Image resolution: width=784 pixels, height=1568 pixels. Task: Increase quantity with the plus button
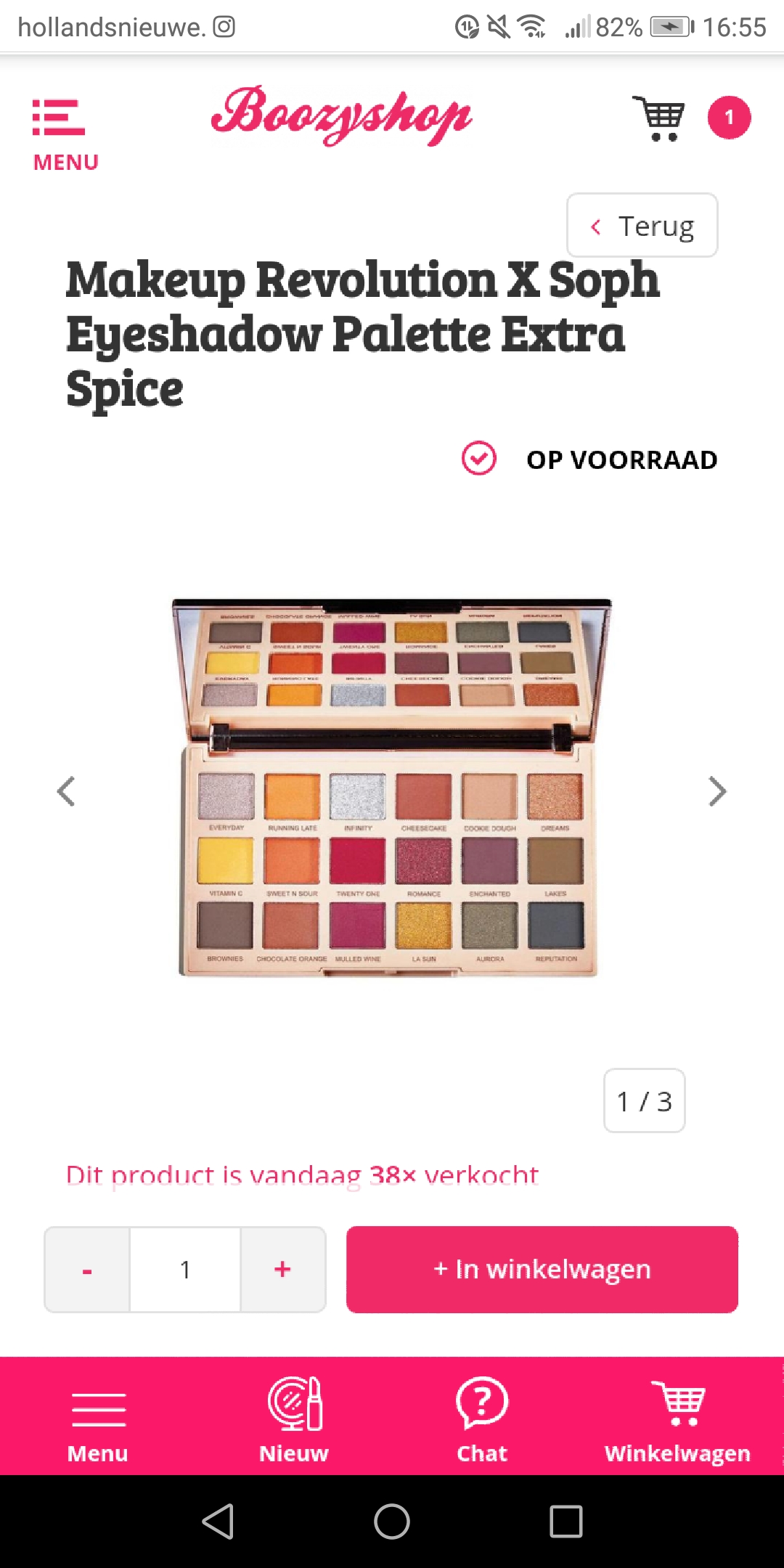coord(282,1270)
